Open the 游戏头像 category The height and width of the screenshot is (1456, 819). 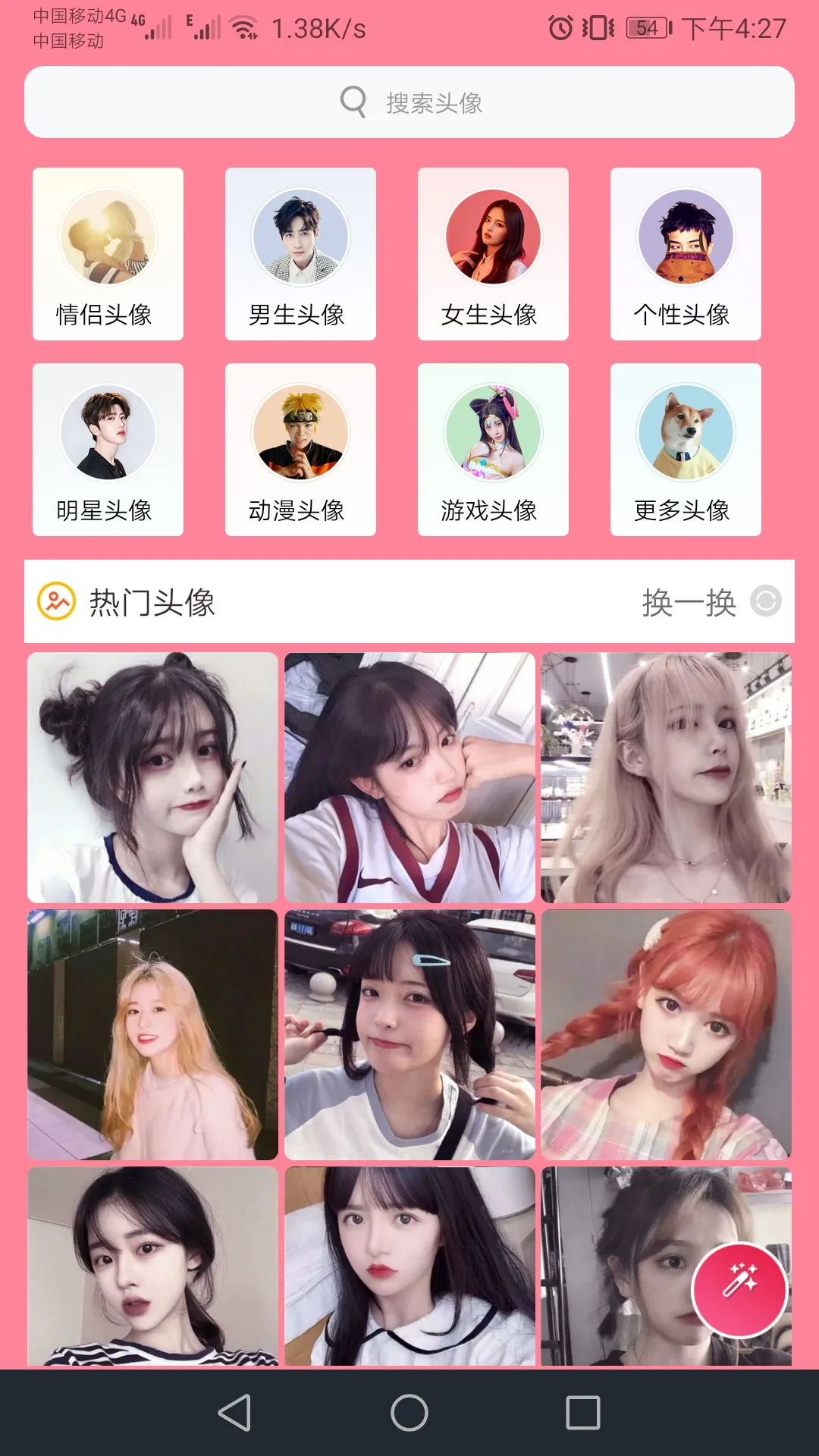(x=493, y=450)
